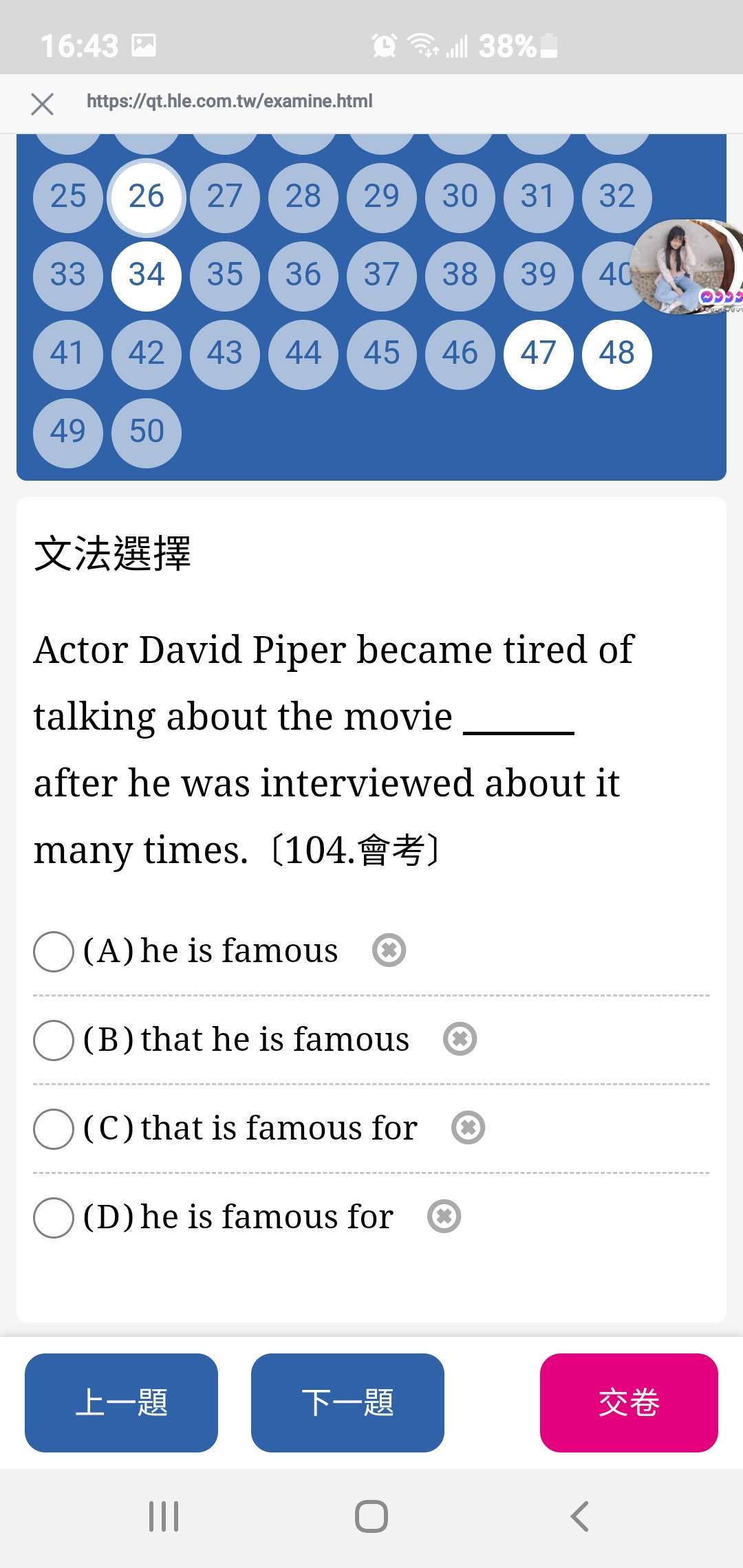Pick option (C) that is famous for
This screenshot has width=743, height=1568.
pyautogui.click(x=54, y=1129)
